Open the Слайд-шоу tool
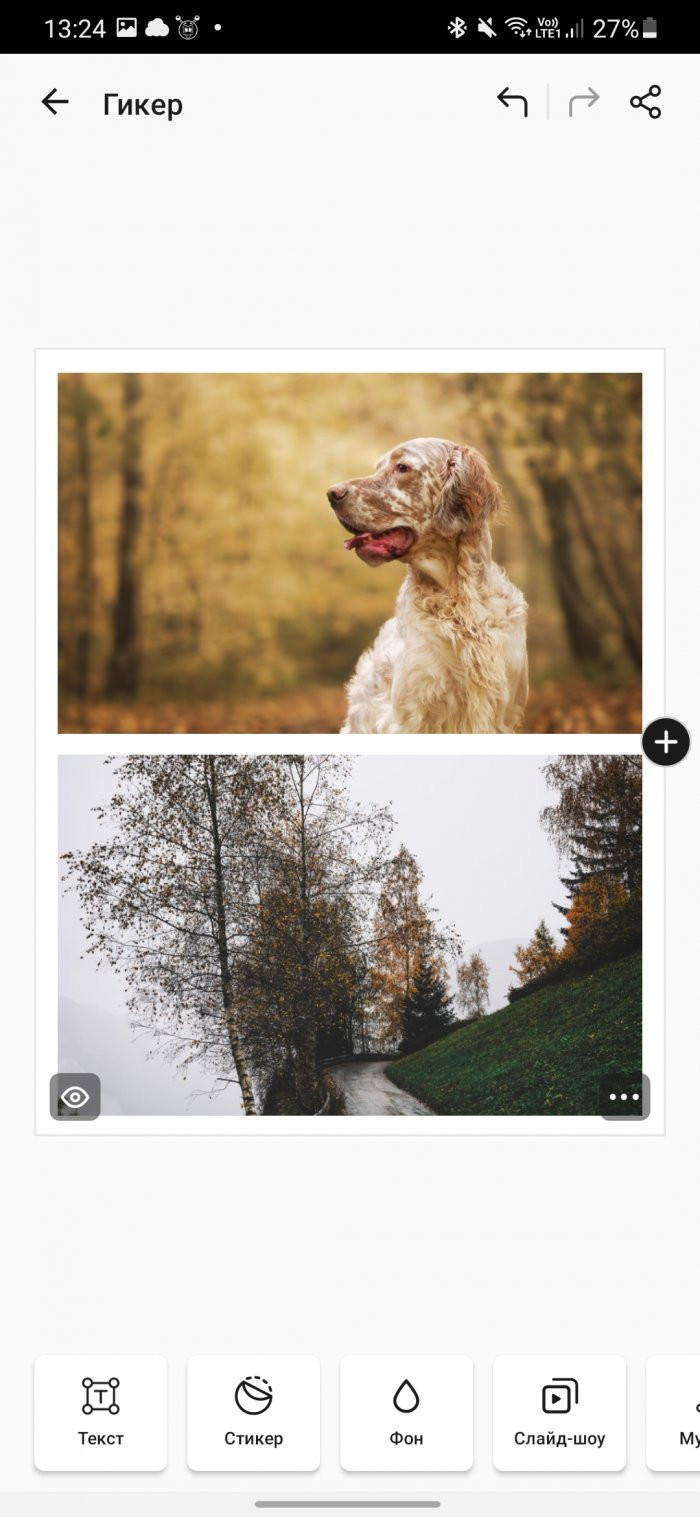 560,1413
